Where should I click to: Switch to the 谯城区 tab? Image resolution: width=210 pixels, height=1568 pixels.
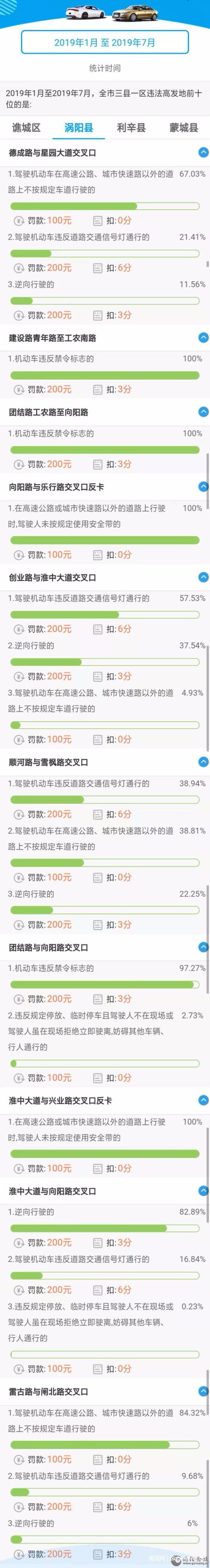point(26,128)
